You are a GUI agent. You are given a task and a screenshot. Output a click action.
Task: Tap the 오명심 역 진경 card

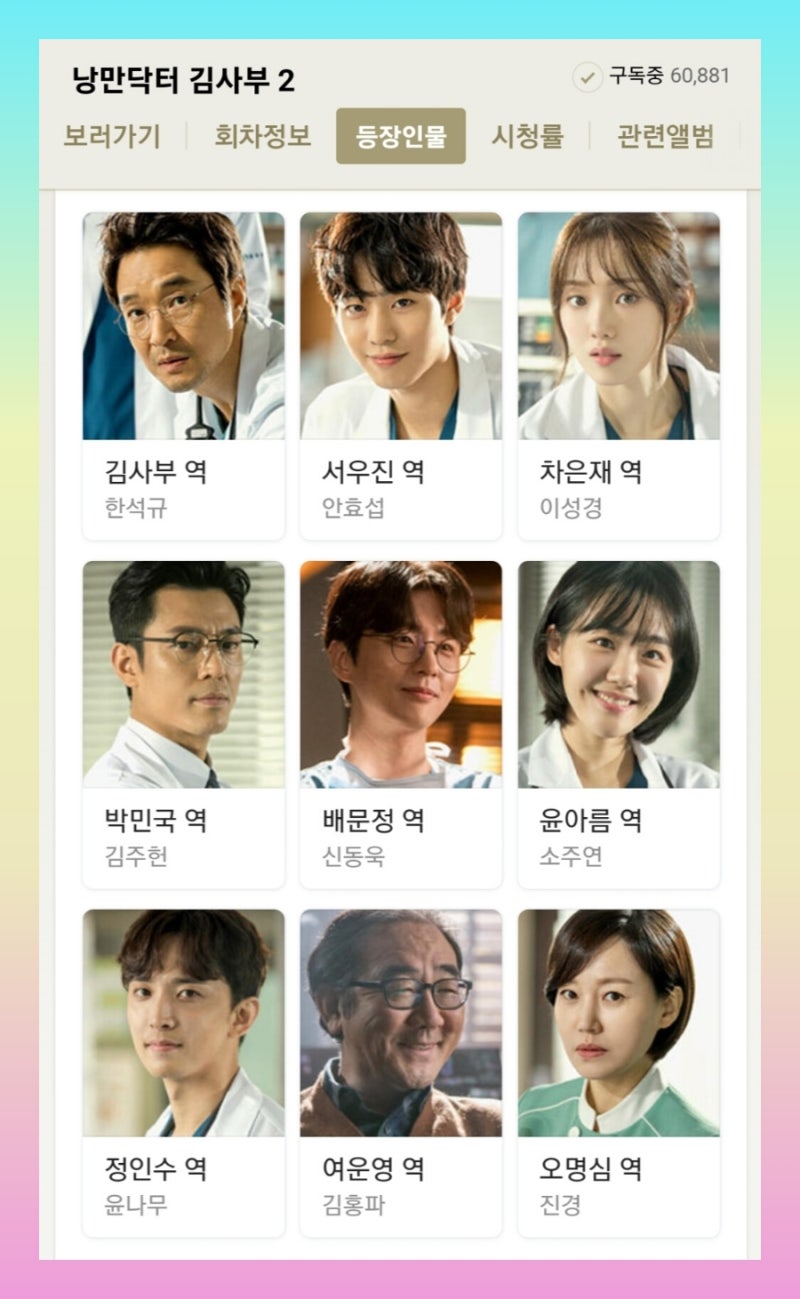pyautogui.click(x=619, y=1073)
